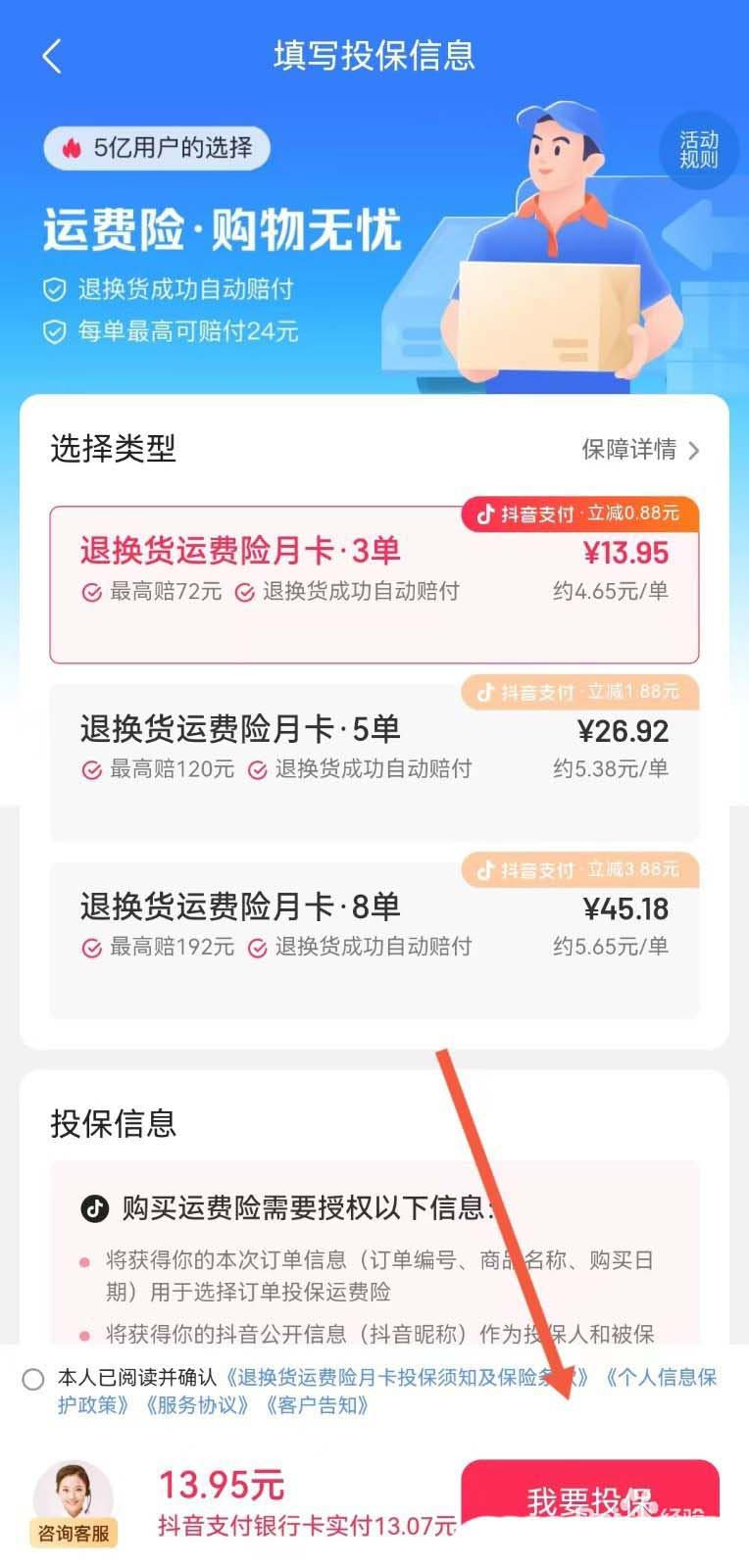749x1568 pixels.
Task: Open 保障详情 coverage details
Action: [x=640, y=450]
